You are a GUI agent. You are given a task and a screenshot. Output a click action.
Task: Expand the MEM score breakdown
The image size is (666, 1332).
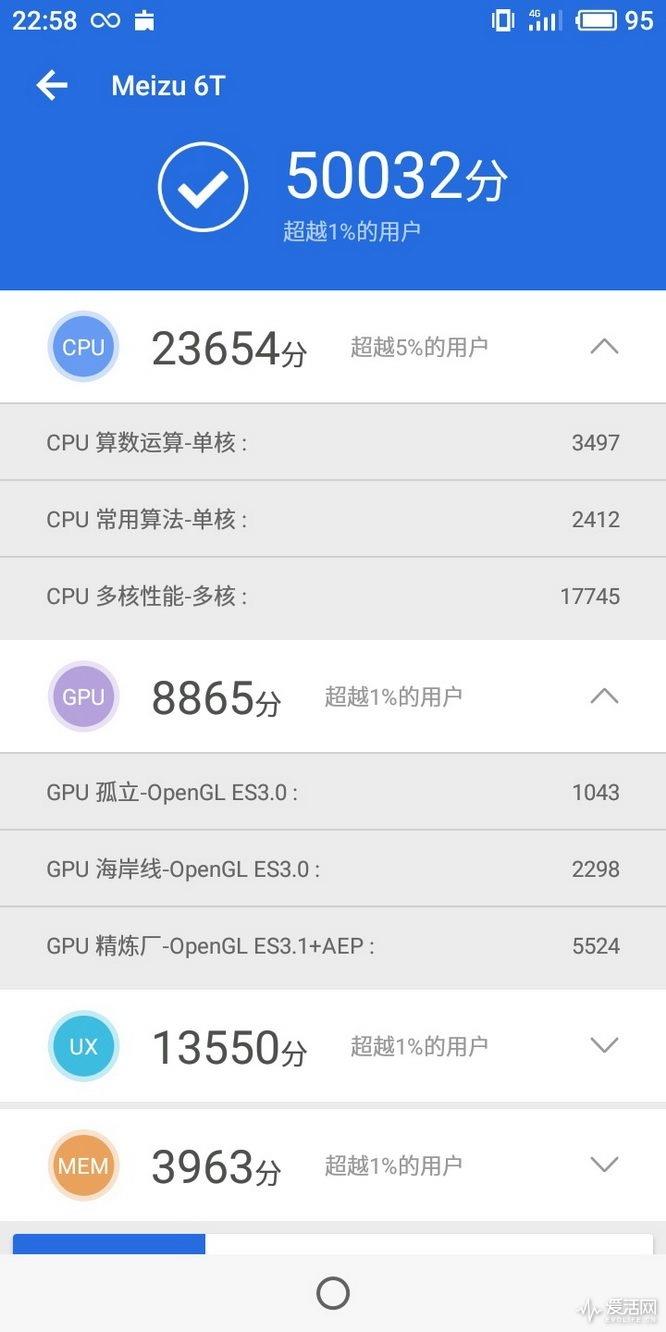click(x=604, y=1165)
